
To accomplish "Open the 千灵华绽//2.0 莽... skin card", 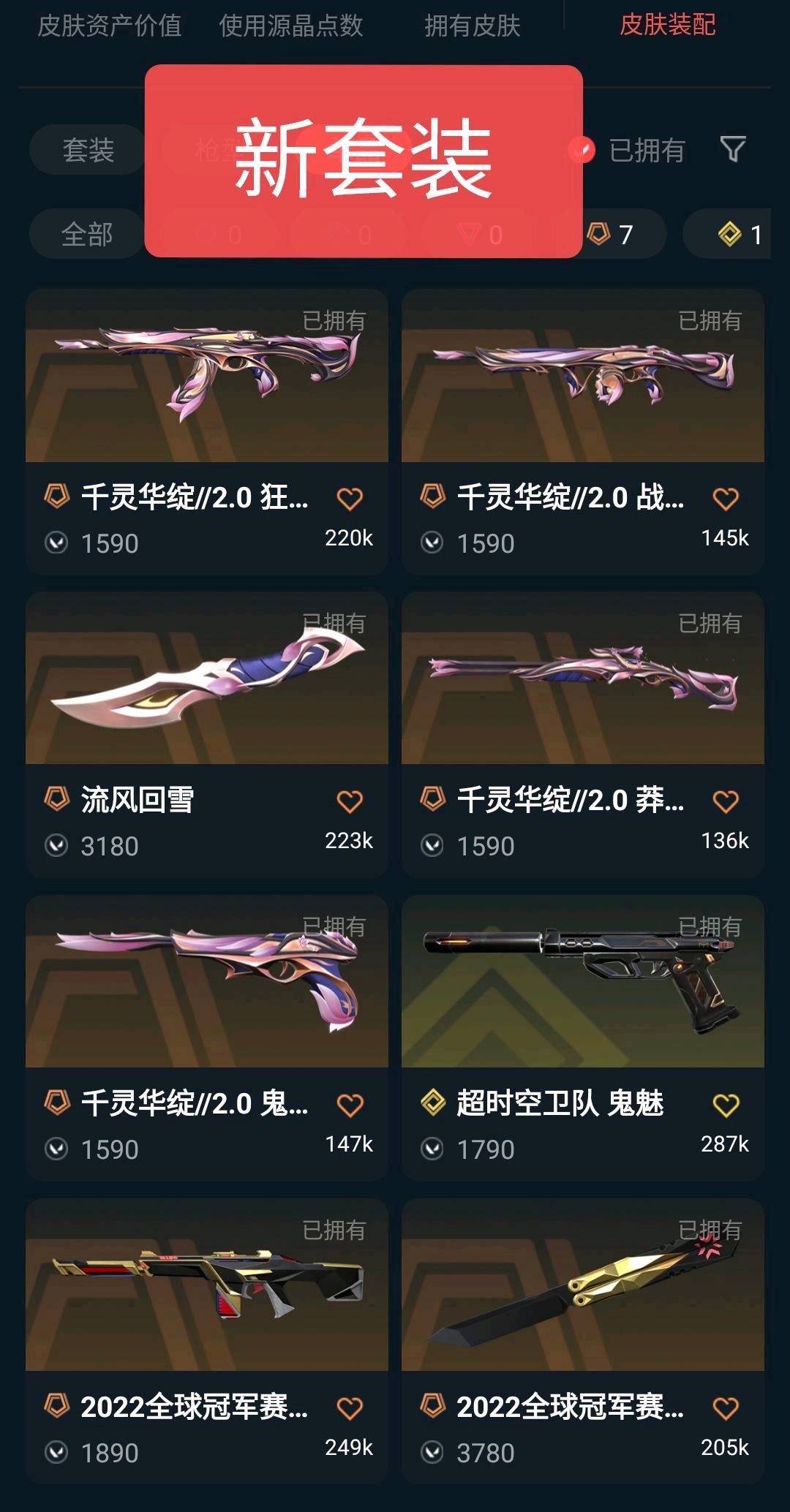I will point(583,734).
